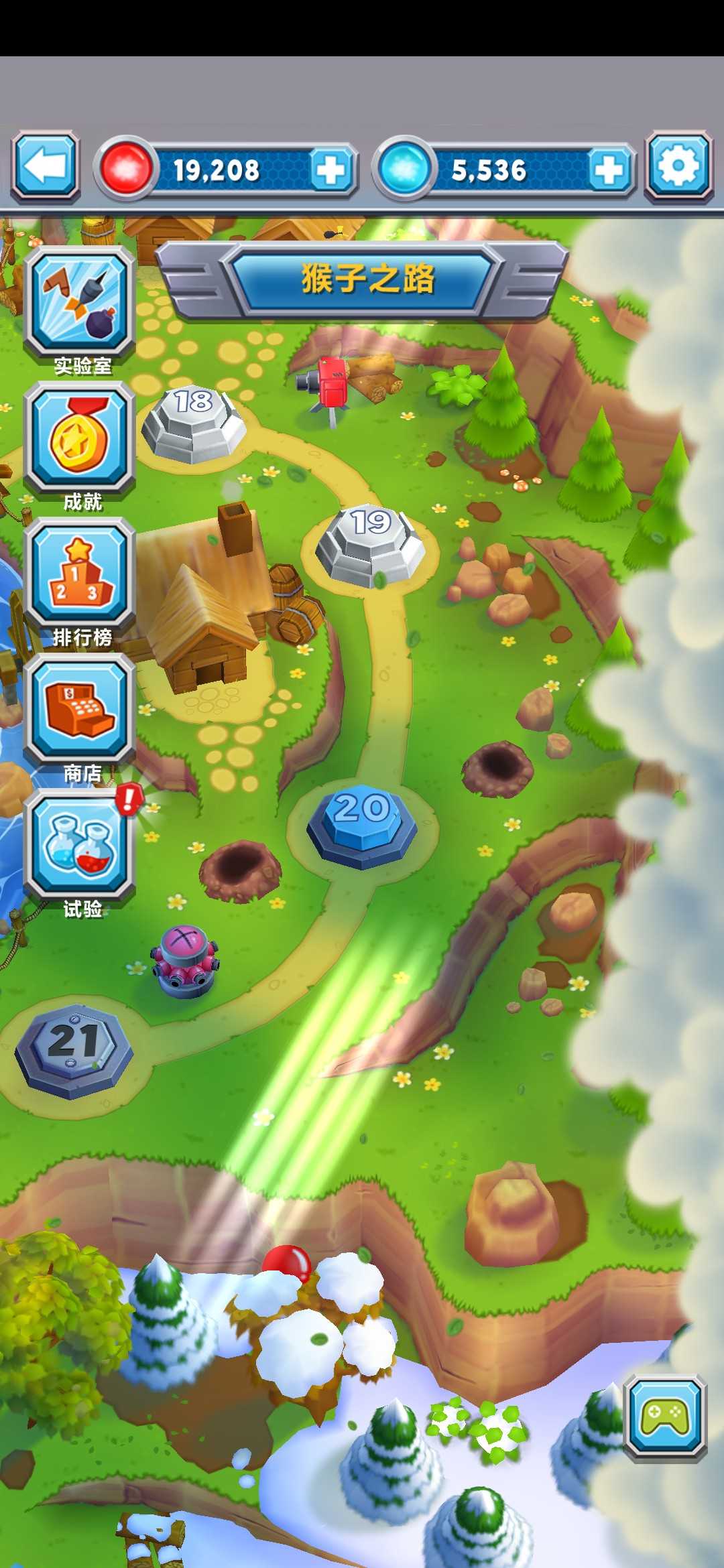The width and height of the screenshot is (724, 1568).
Task: Add more blue gems with the plus
Action: [x=609, y=170]
